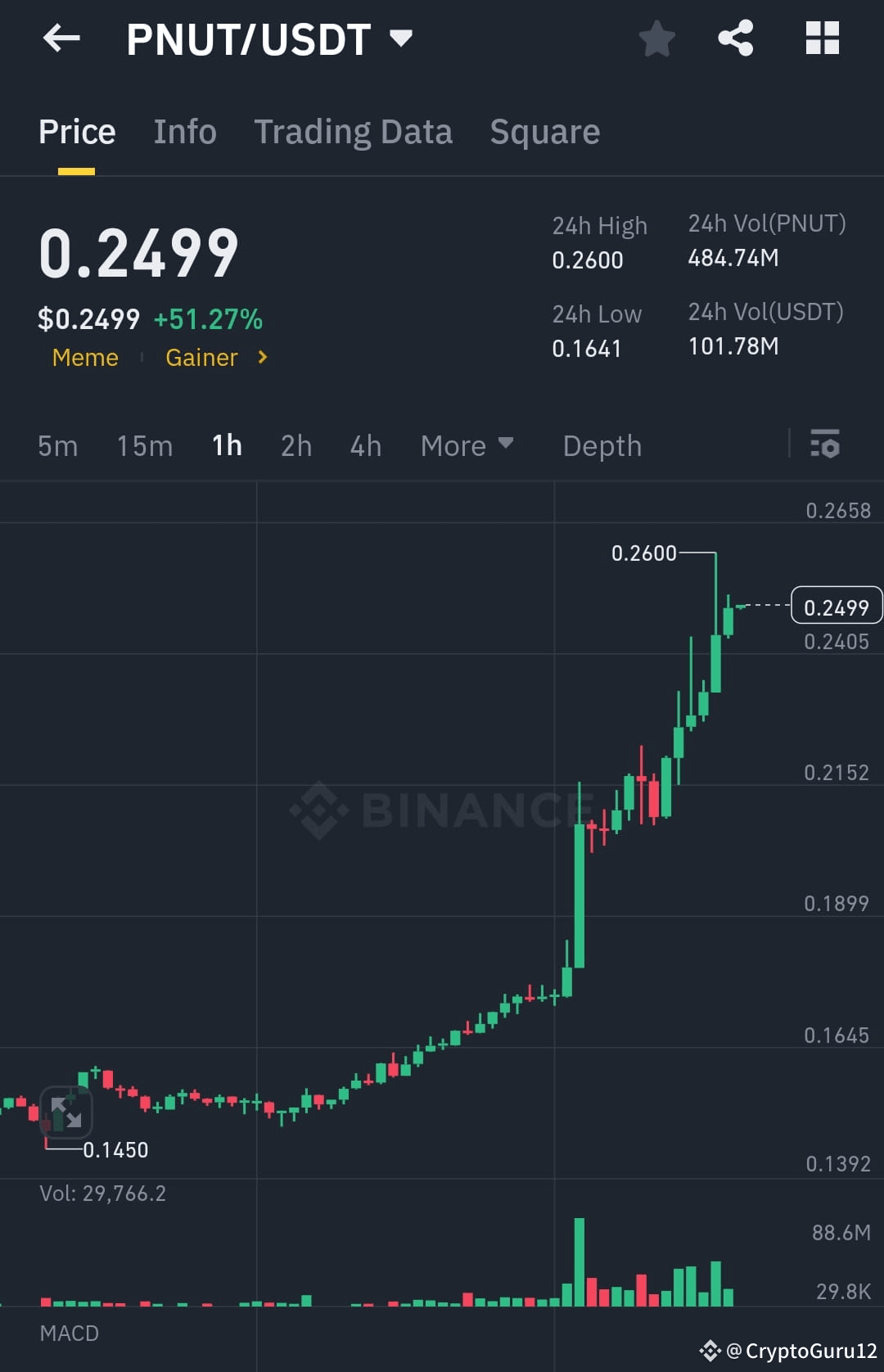This screenshot has width=884, height=1372.
Task: Select the Info tab
Action: click(x=185, y=131)
